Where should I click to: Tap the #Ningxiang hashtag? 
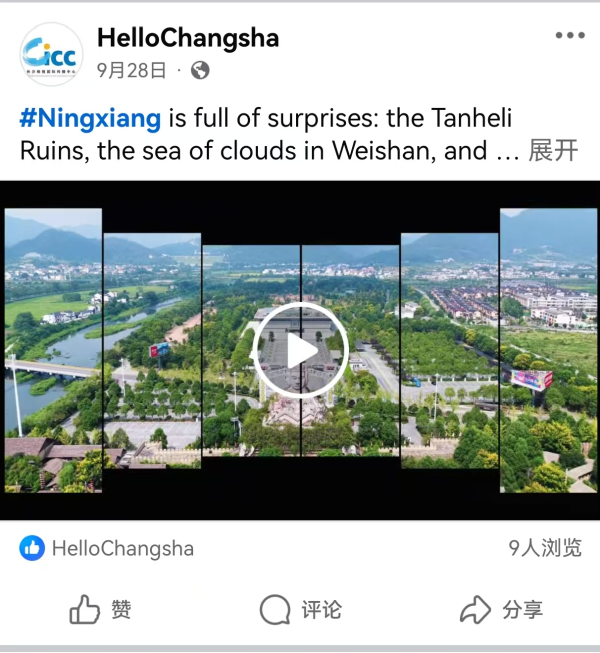(x=90, y=118)
